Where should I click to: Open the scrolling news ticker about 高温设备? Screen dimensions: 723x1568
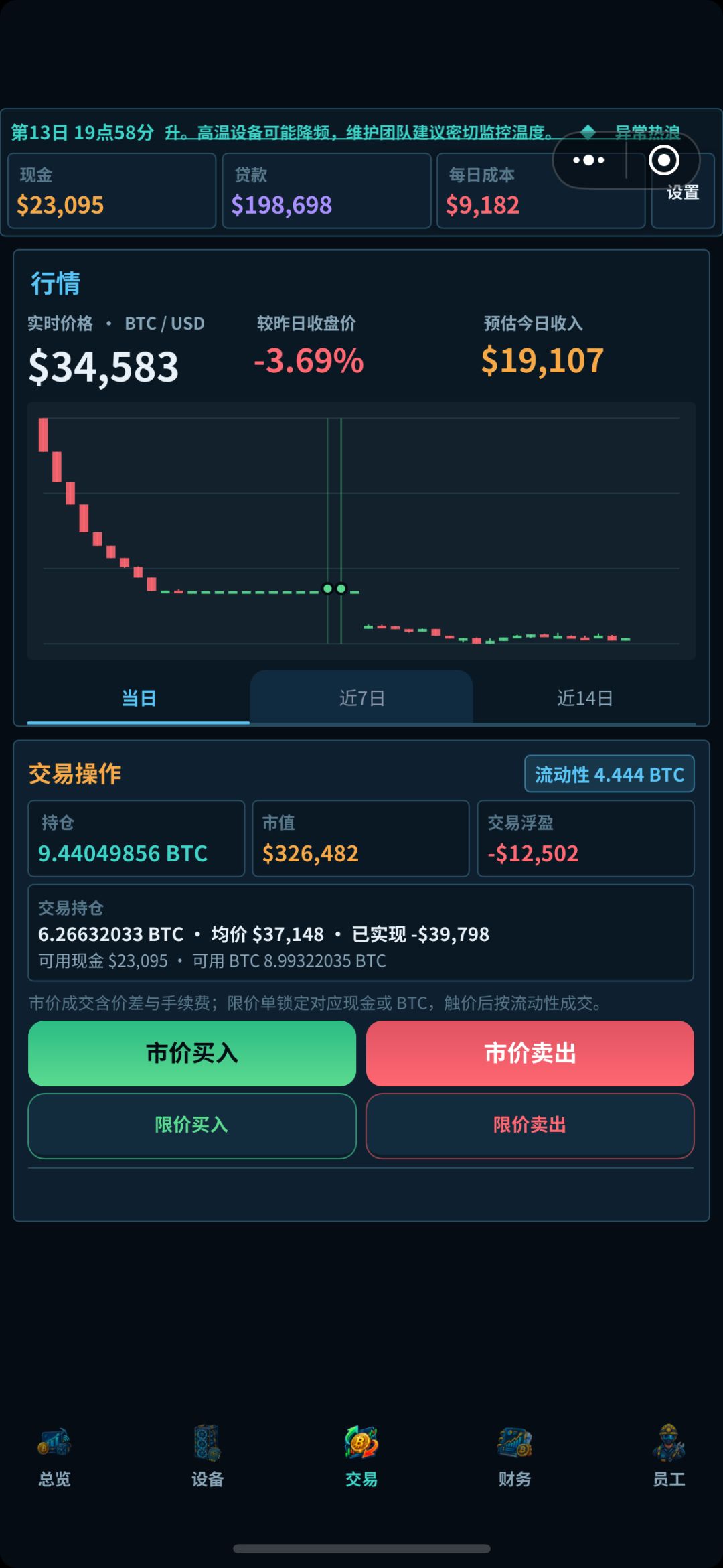(360, 133)
